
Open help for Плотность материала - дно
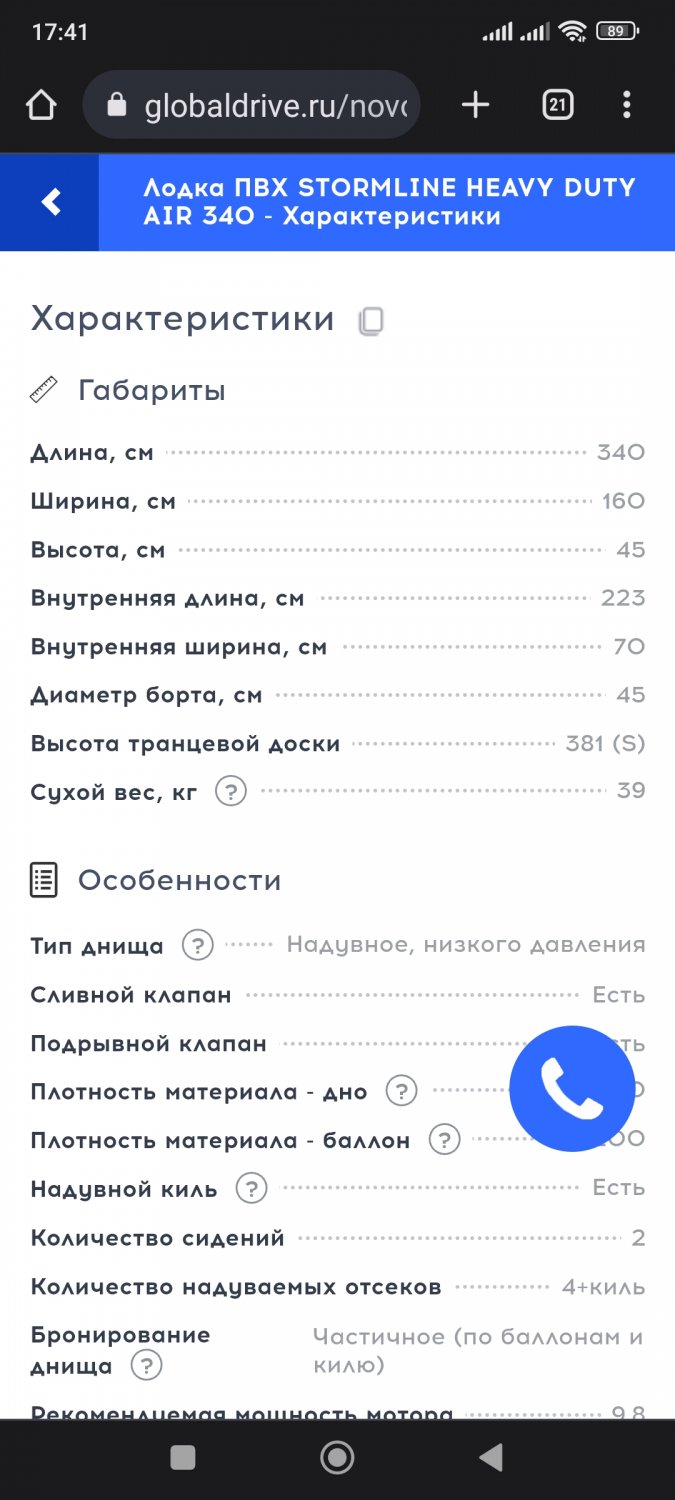coord(401,1092)
